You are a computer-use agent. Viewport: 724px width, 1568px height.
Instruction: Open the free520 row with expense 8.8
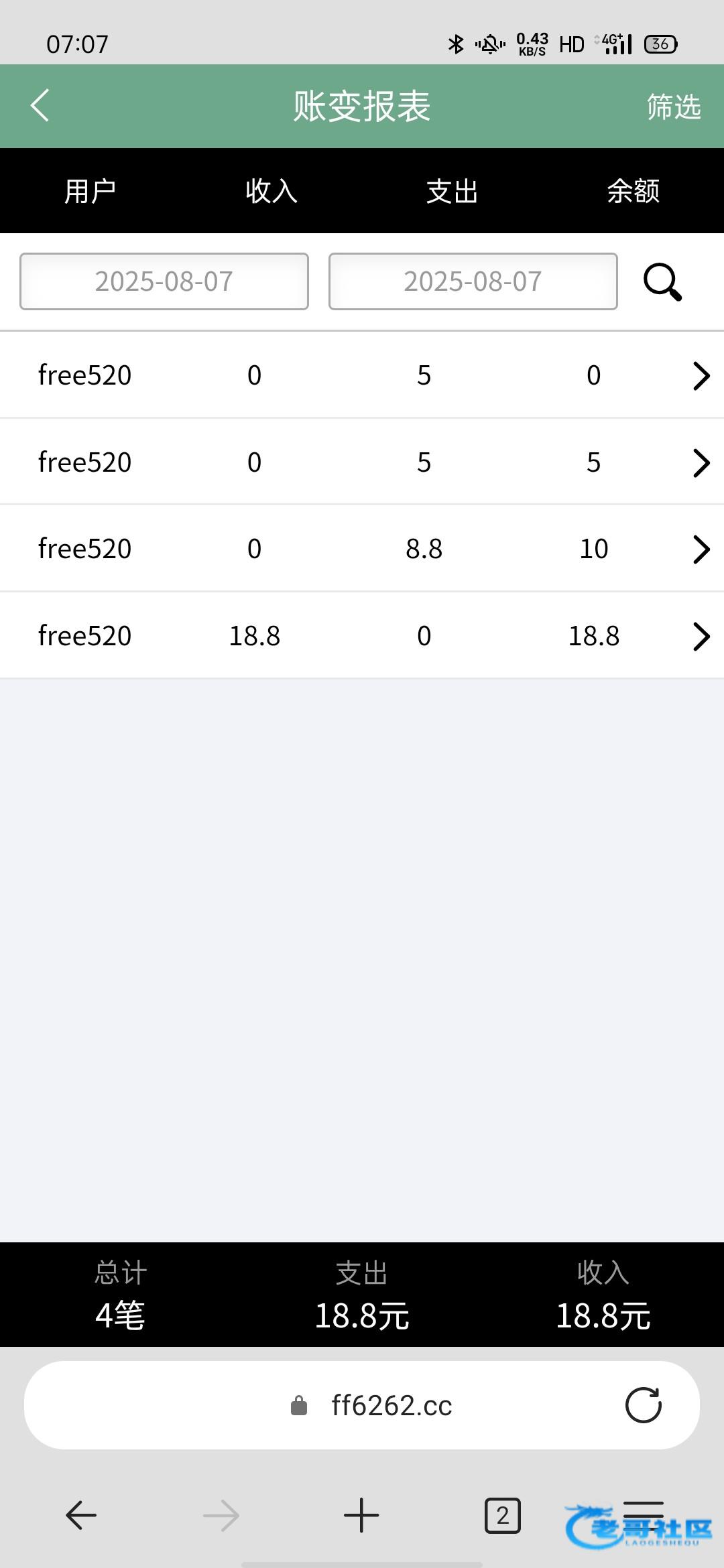pyautogui.click(x=362, y=549)
